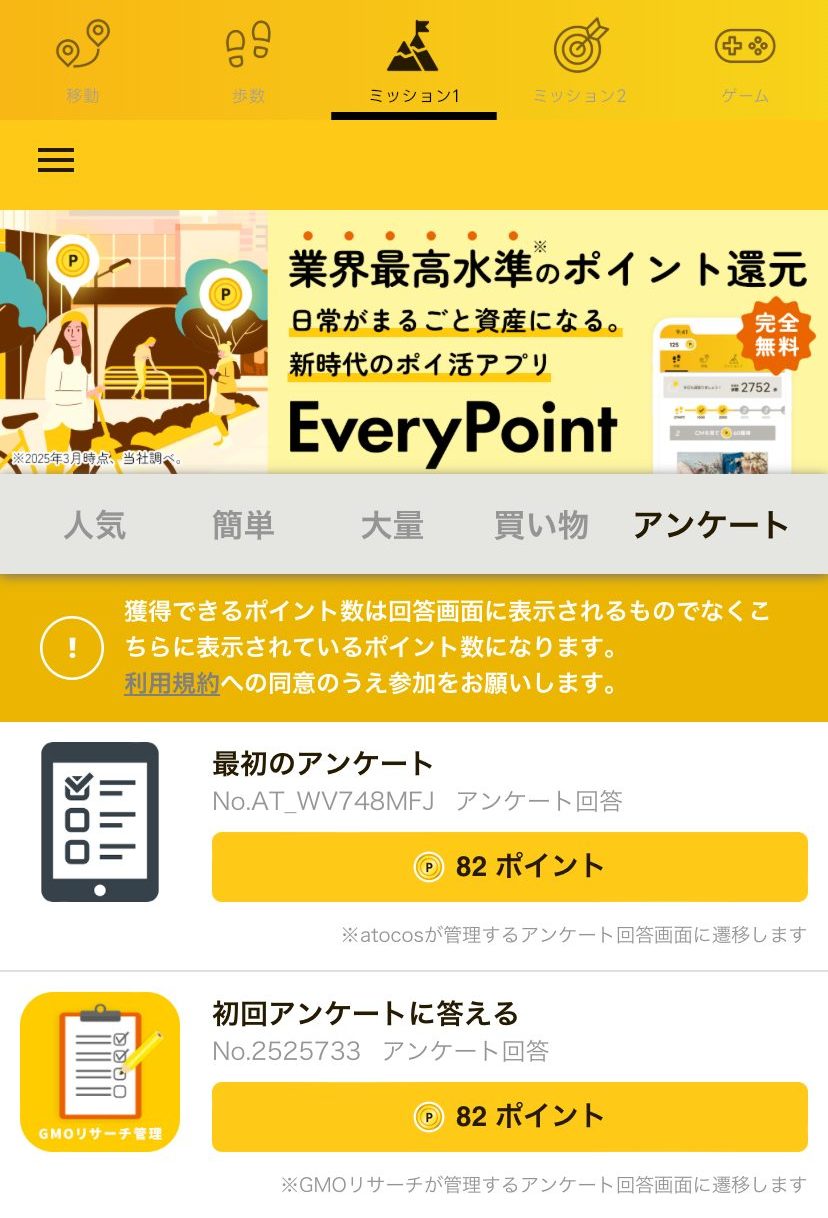
Task: Click the P coin icon in 82 ポイント button
Action: pos(430,868)
